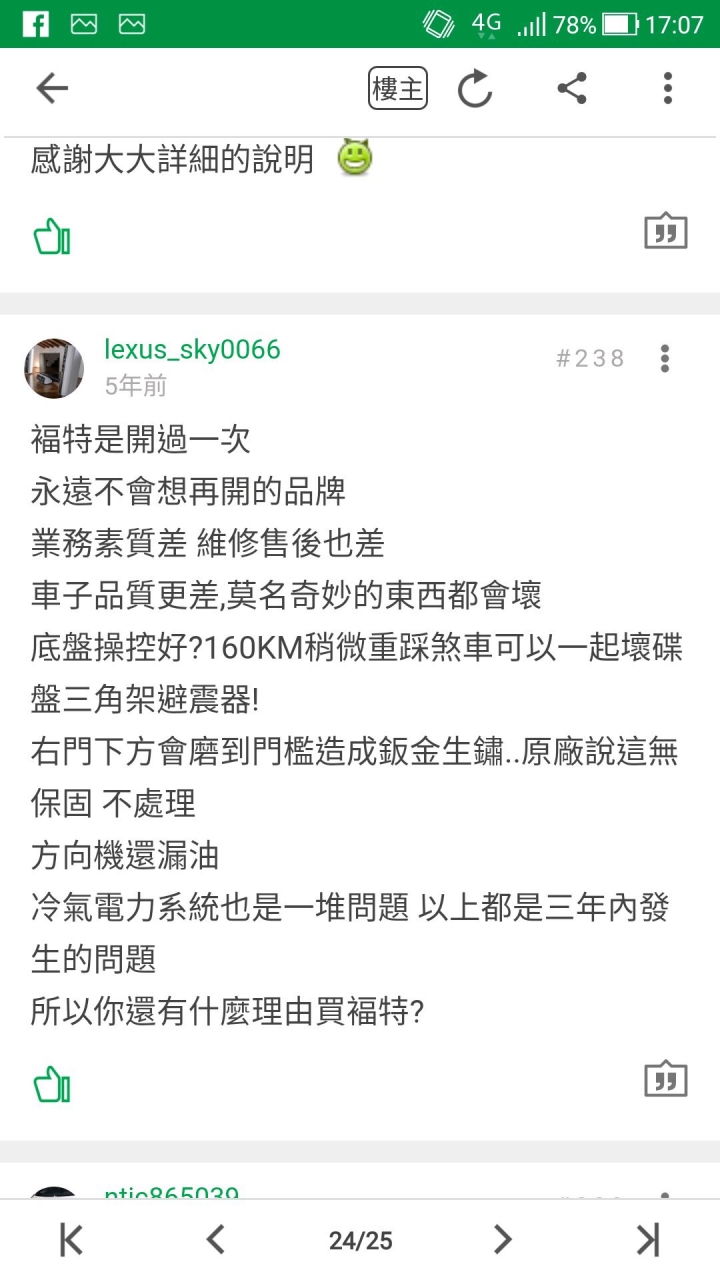
Task: Open lexus_sky0066 username link
Action: coord(192,349)
